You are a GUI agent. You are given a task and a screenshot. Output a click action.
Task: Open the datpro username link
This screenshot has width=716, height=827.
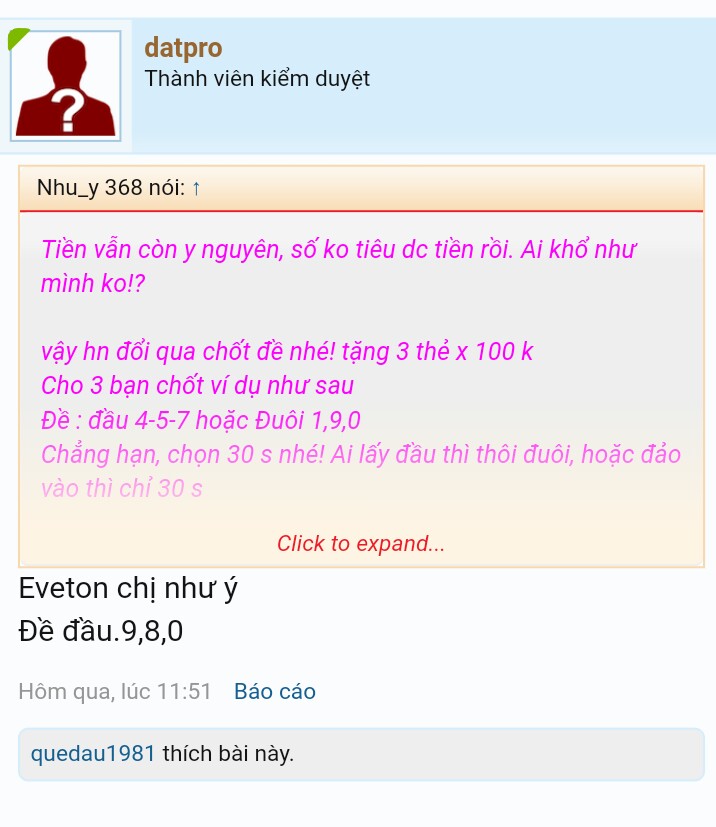(183, 47)
